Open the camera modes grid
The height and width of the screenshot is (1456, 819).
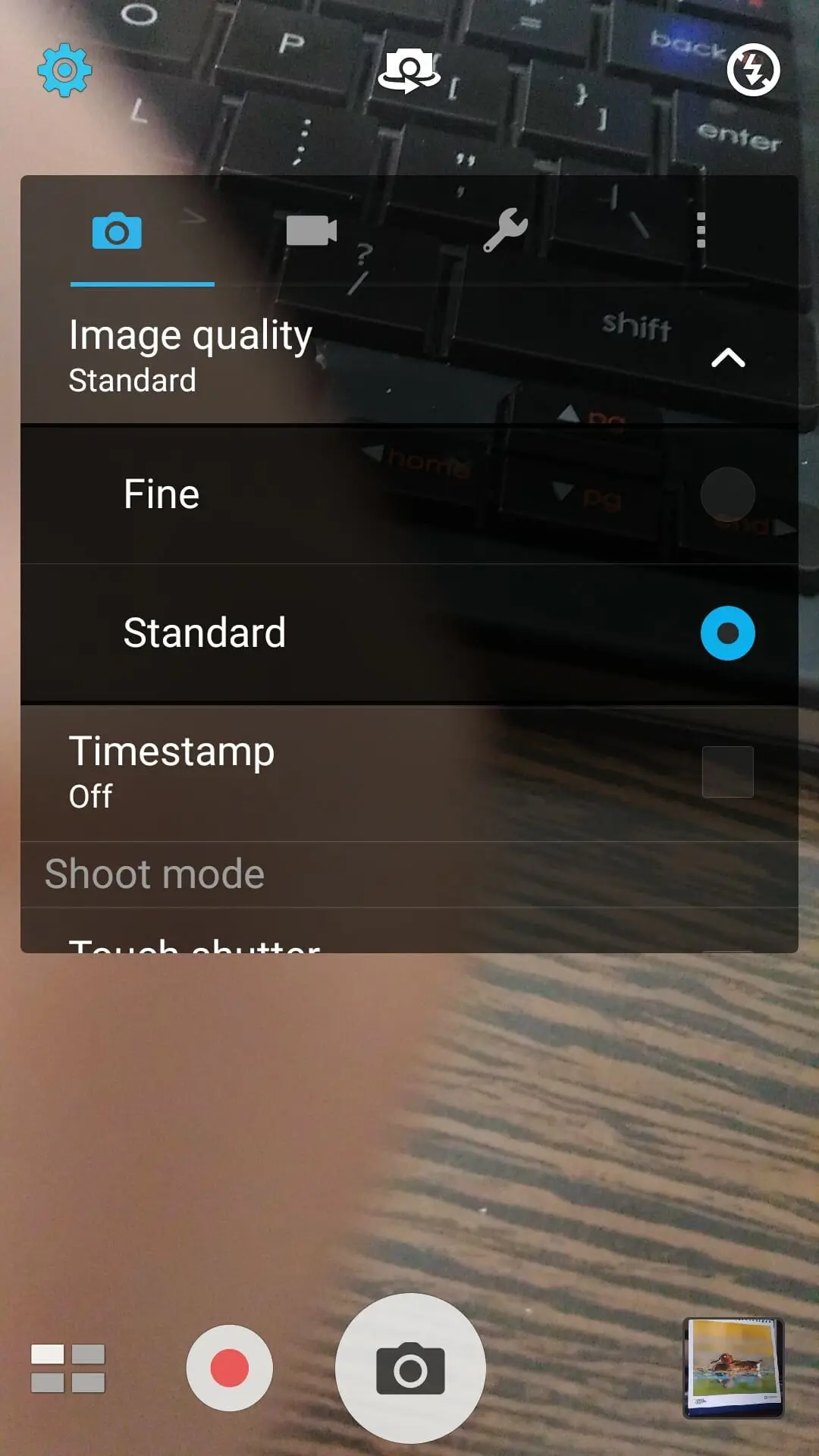(x=67, y=1368)
